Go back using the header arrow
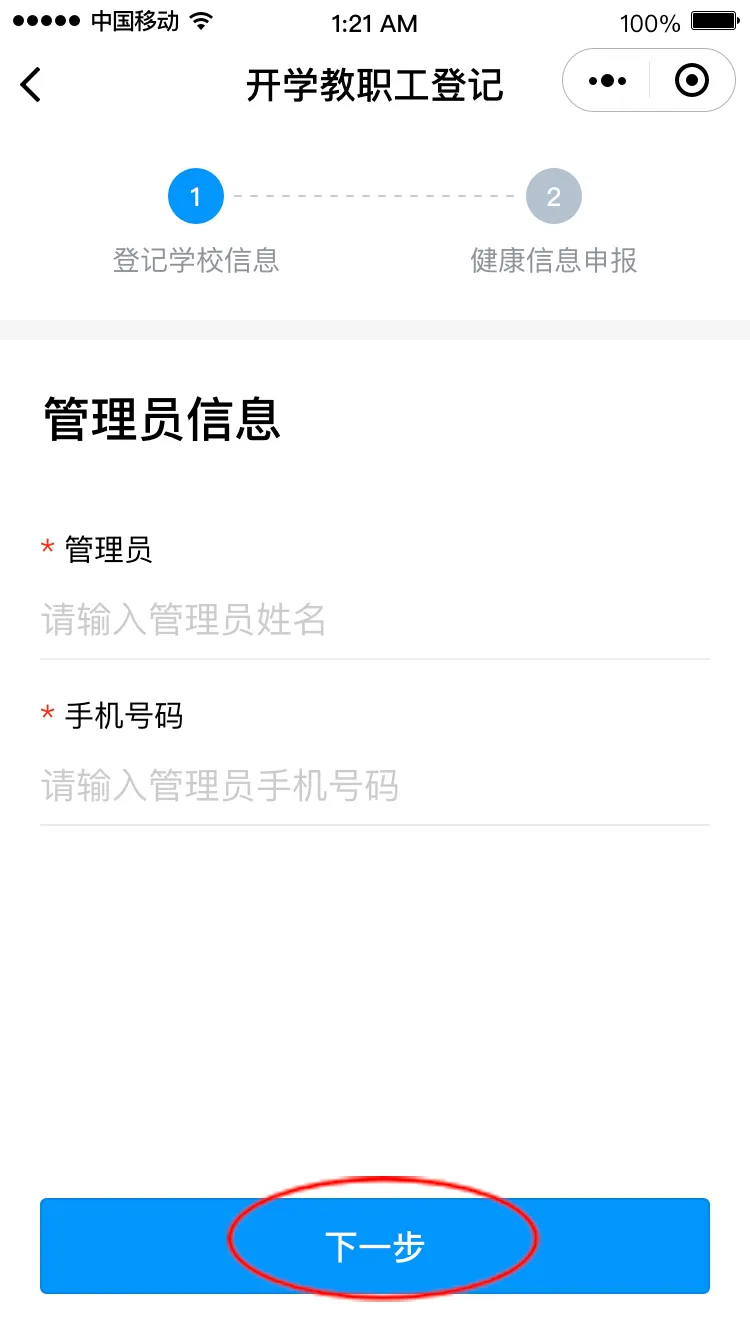Image resolution: width=750 pixels, height=1334 pixels. tap(32, 84)
